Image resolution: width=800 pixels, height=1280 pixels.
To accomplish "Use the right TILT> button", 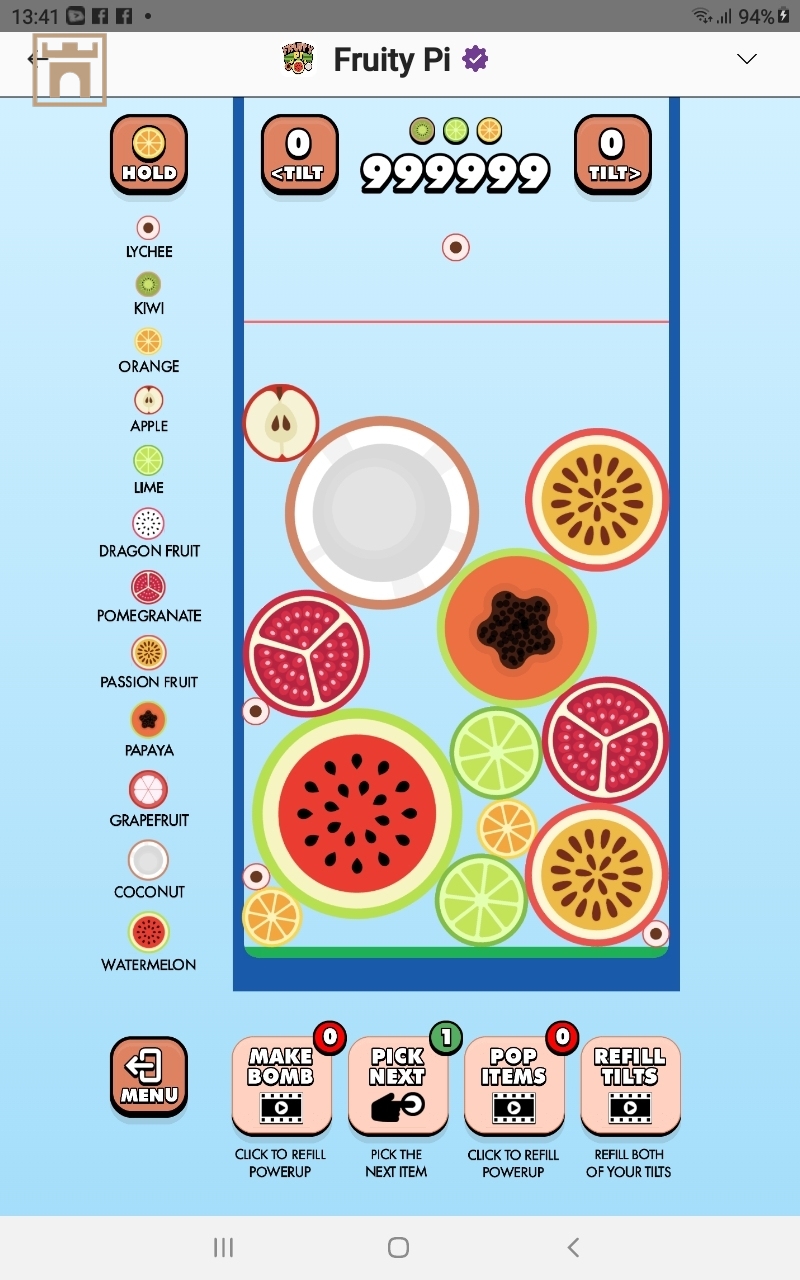I will (612, 153).
